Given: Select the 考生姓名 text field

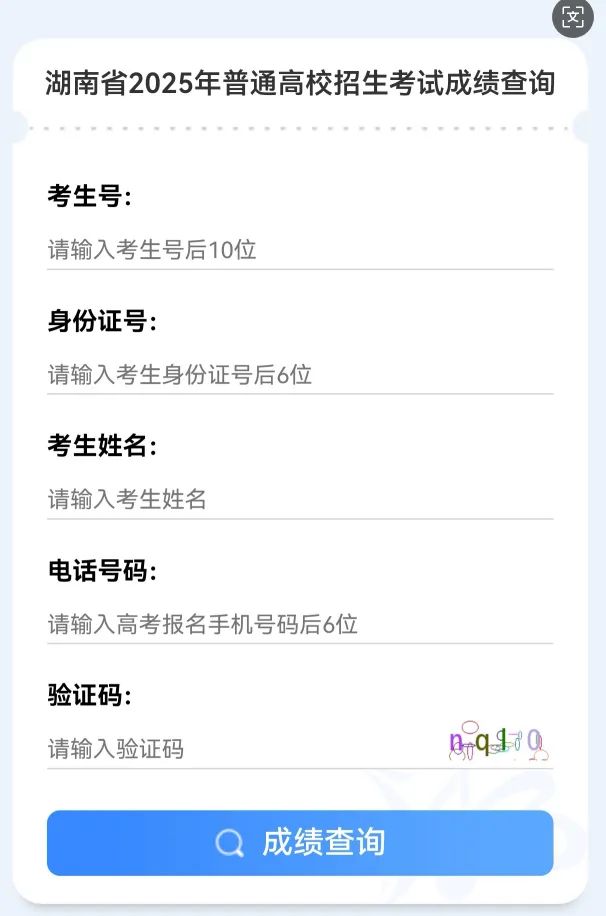Looking at the screenshot, I should pos(299,499).
